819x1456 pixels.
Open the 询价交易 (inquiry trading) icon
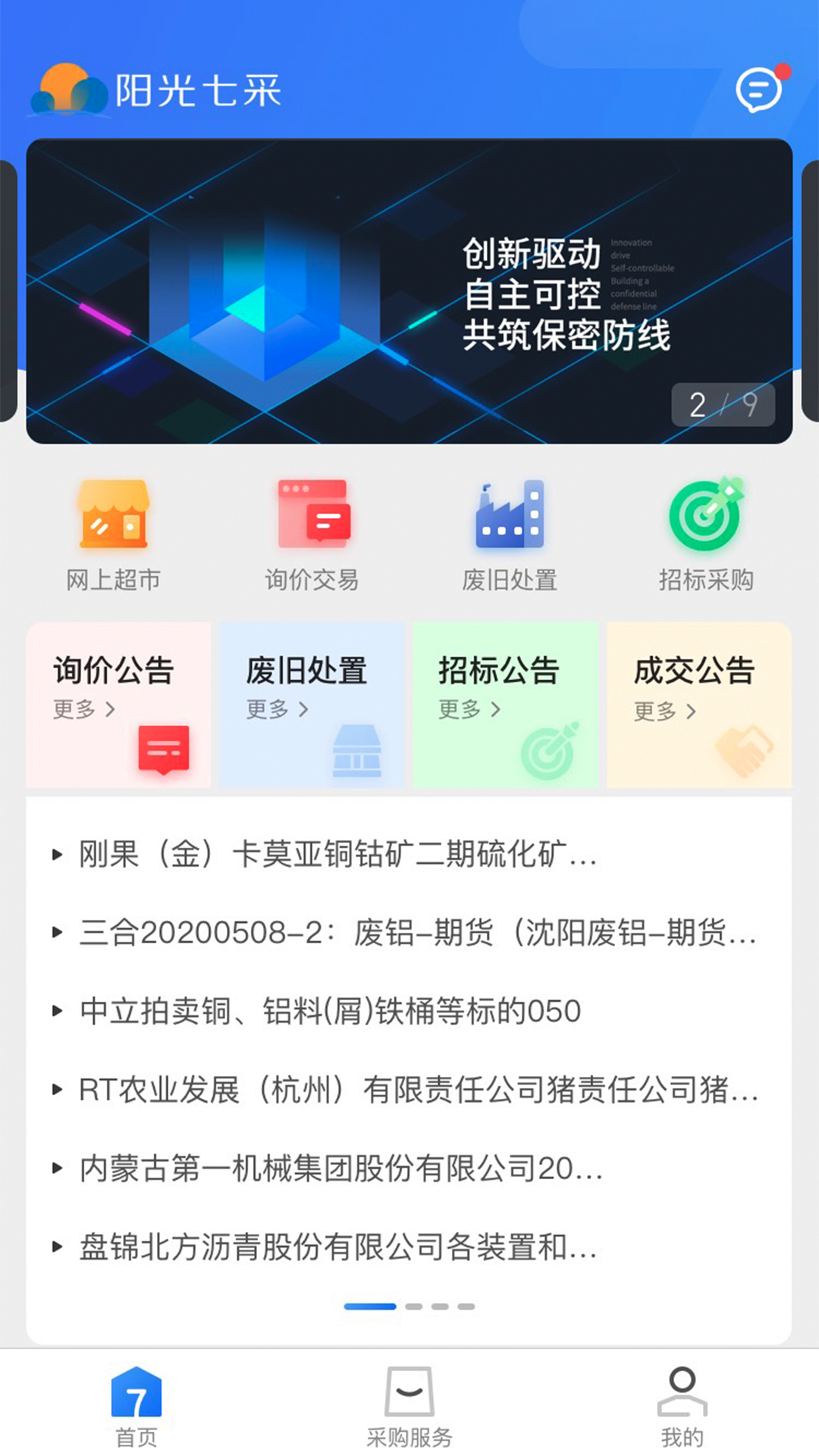coord(313,531)
